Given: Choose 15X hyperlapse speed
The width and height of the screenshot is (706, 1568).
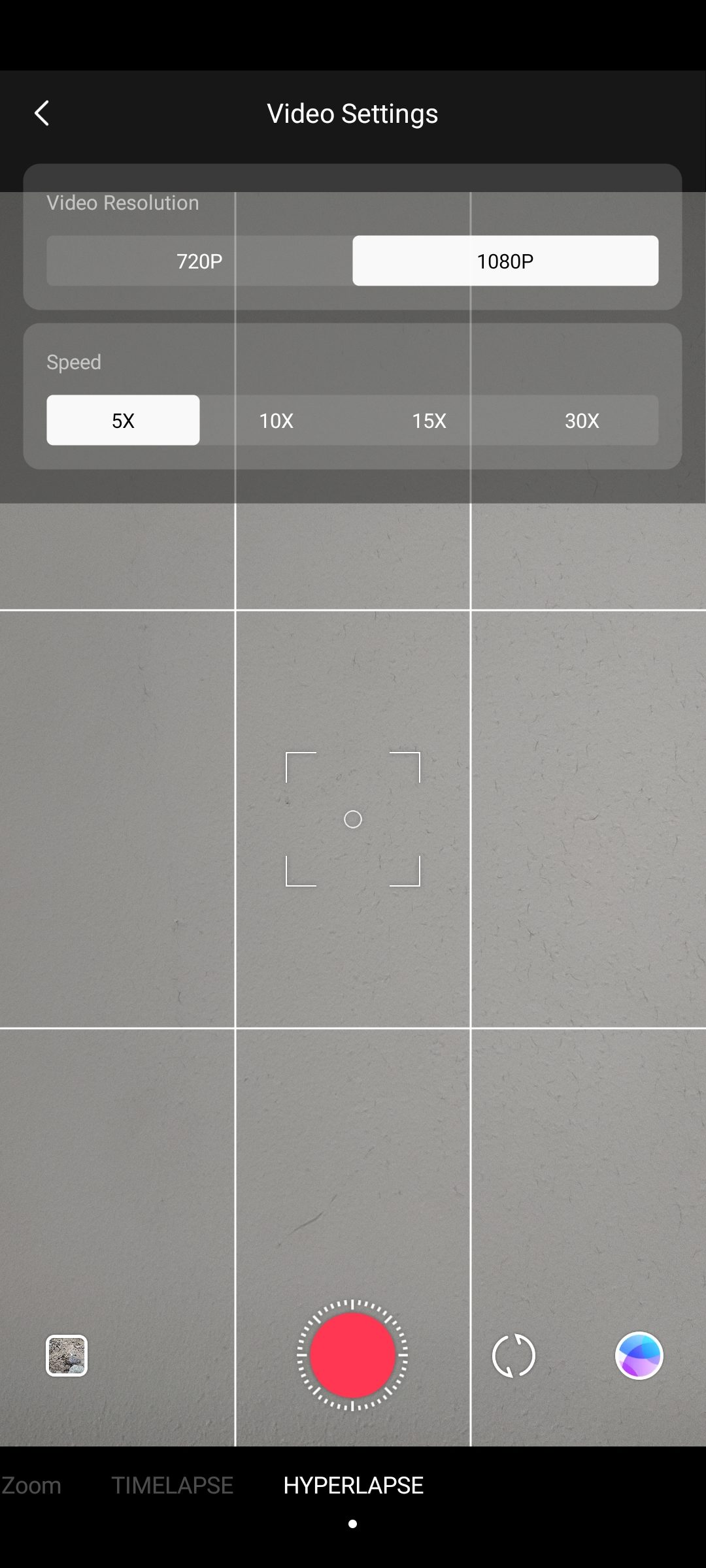Looking at the screenshot, I should tap(429, 420).
